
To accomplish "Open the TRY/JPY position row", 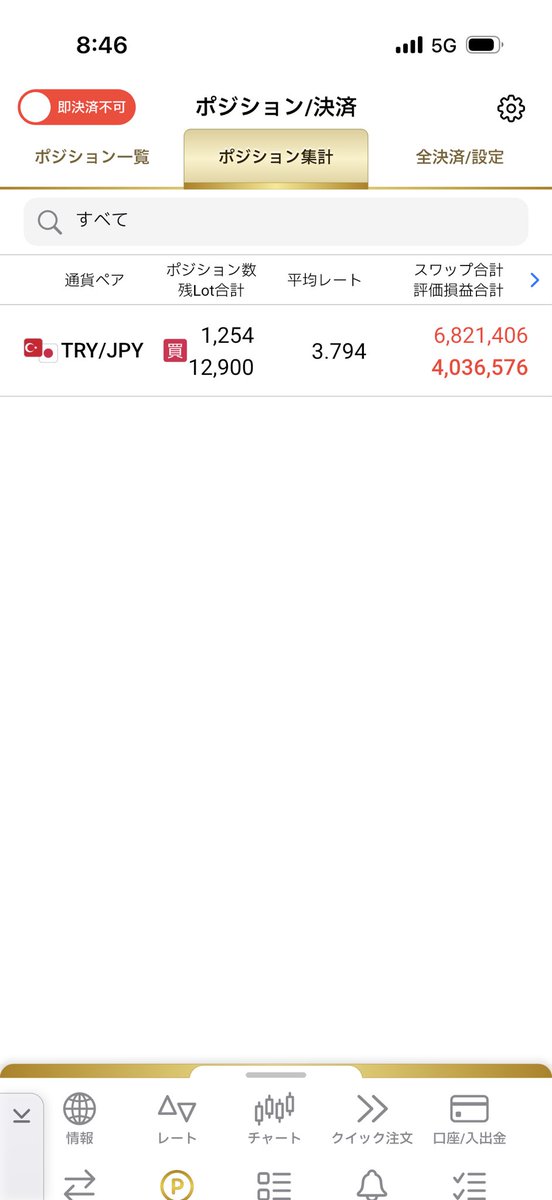I will point(276,351).
